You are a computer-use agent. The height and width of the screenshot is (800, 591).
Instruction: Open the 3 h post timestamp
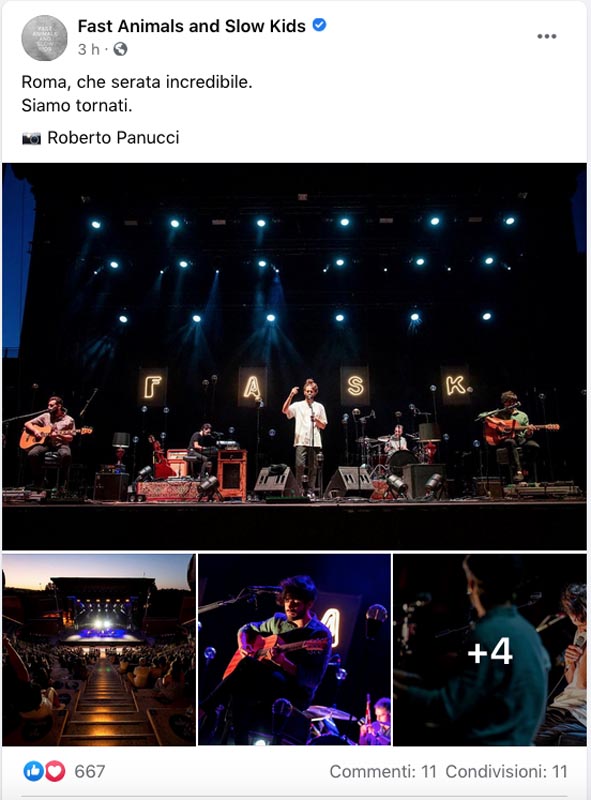point(88,49)
